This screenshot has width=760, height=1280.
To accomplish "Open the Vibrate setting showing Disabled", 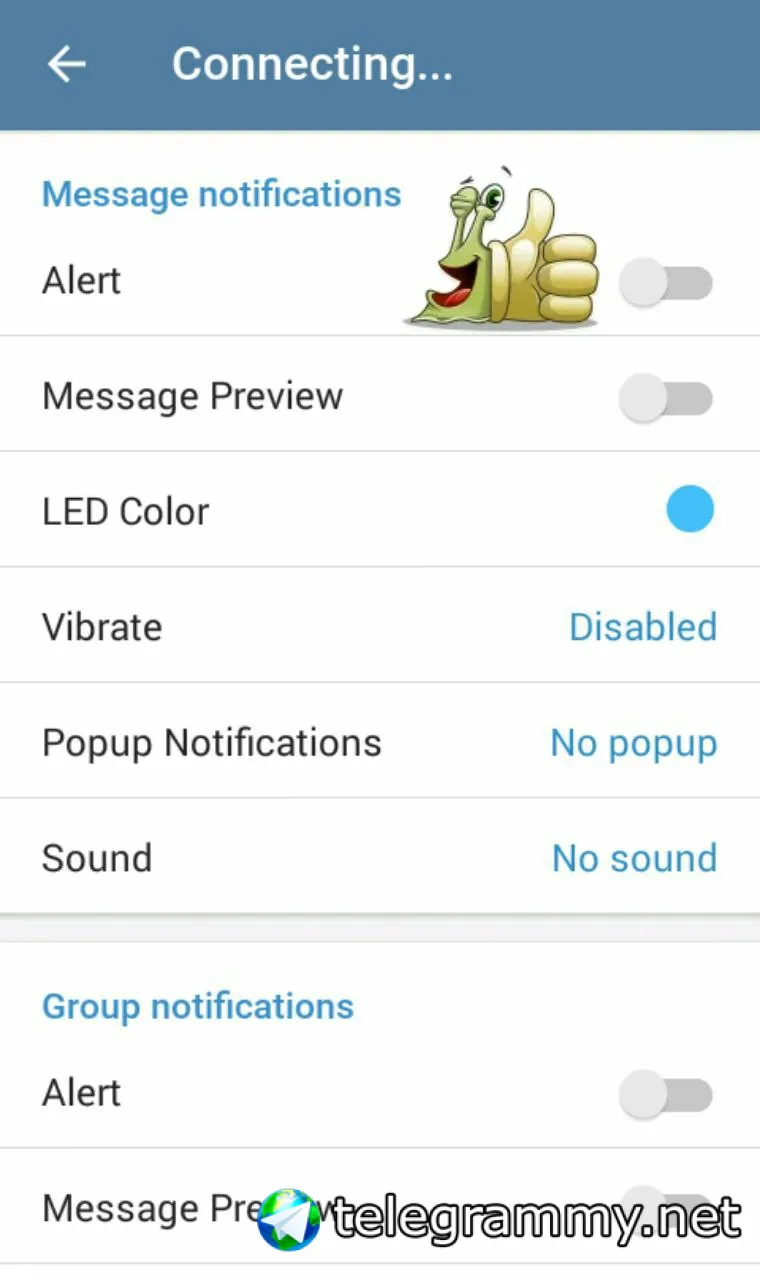I will click(x=642, y=627).
